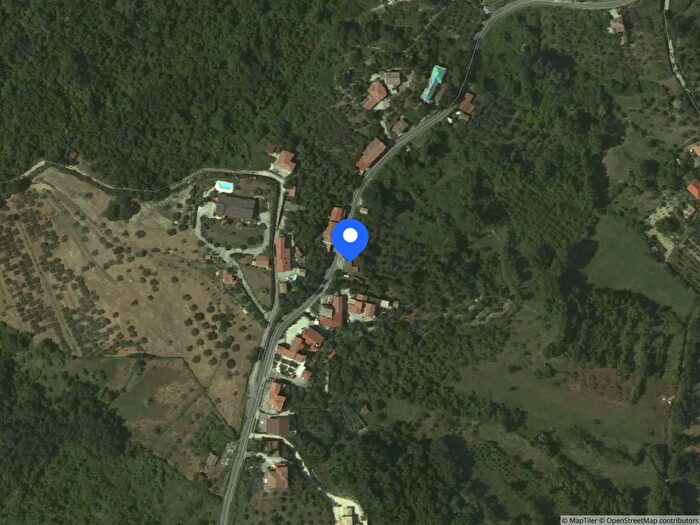Open the OpenStreetMap contributors link

coord(650,519)
